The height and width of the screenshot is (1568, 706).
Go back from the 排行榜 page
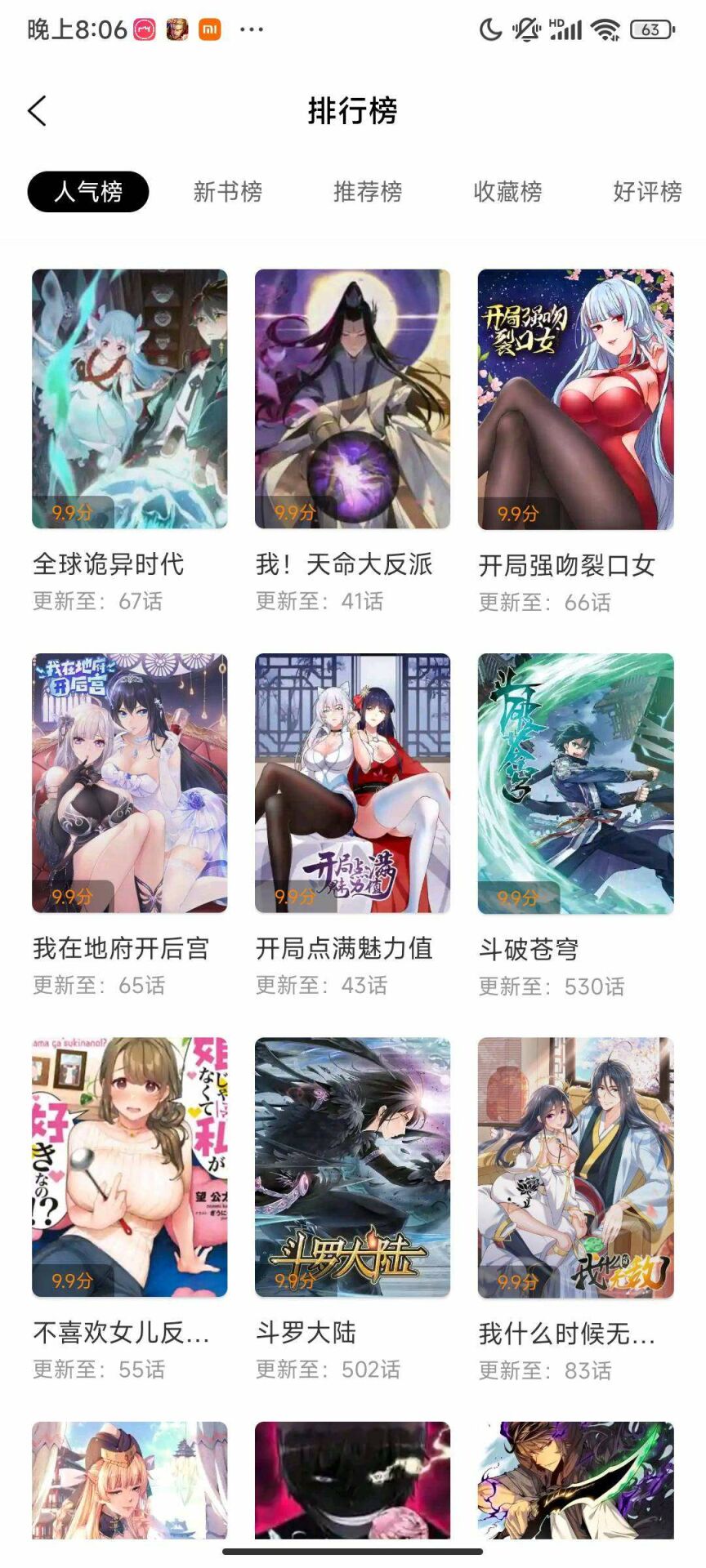(x=38, y=111)
